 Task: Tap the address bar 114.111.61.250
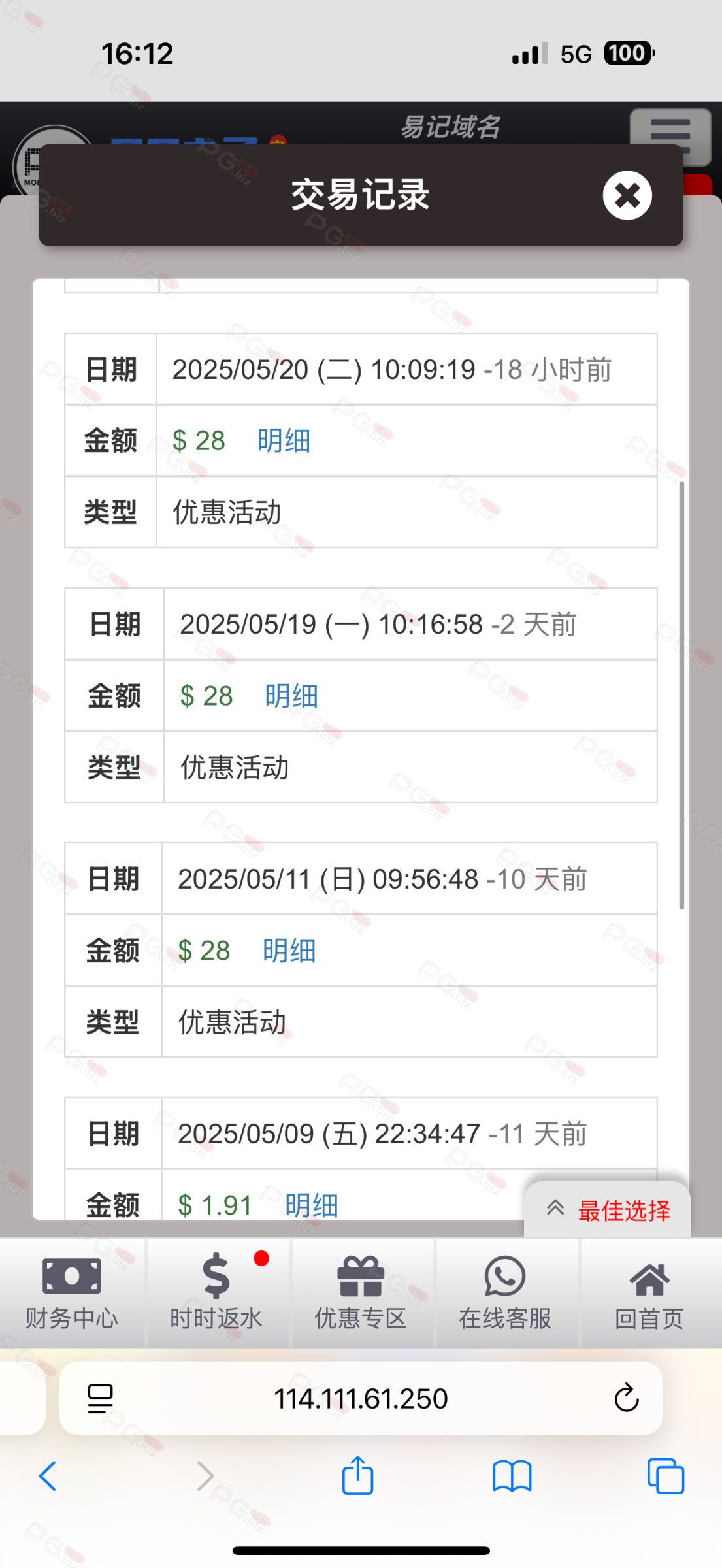361,1399
